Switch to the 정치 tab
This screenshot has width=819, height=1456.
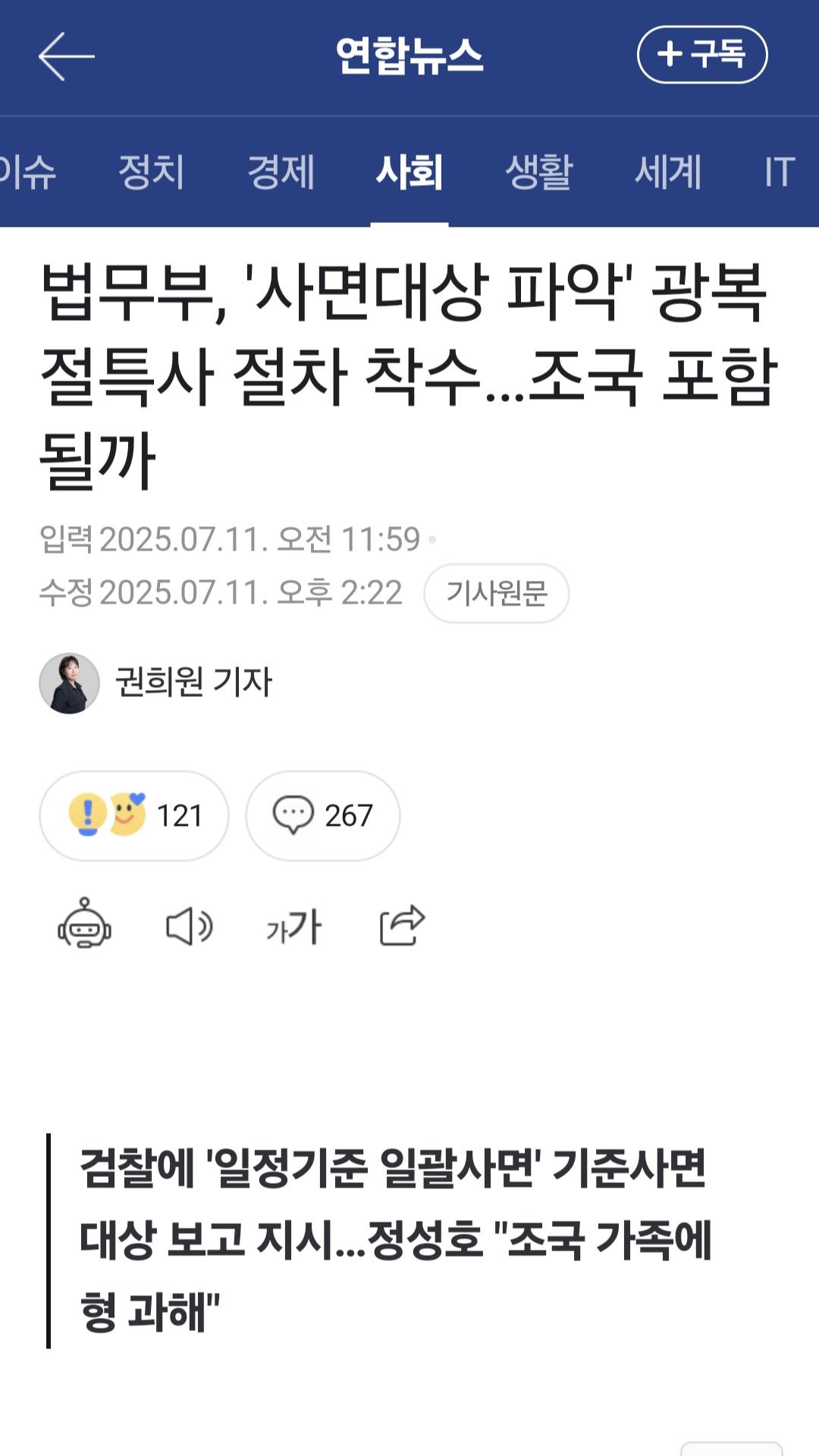(x=152, y=171)
